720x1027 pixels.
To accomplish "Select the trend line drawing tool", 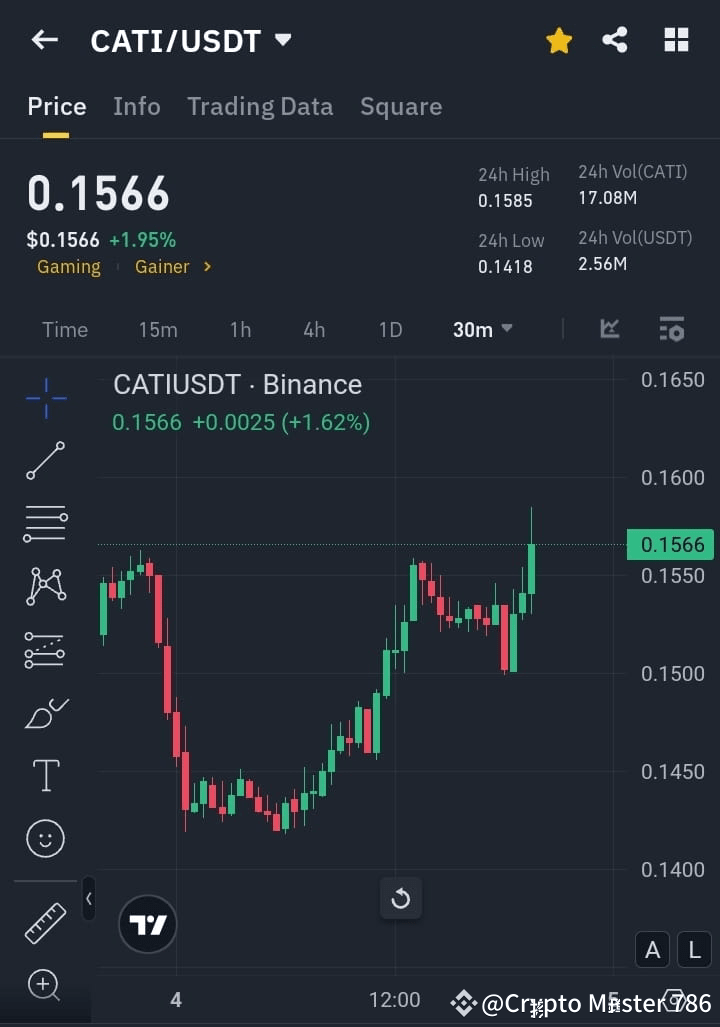I will click(45, 461).
